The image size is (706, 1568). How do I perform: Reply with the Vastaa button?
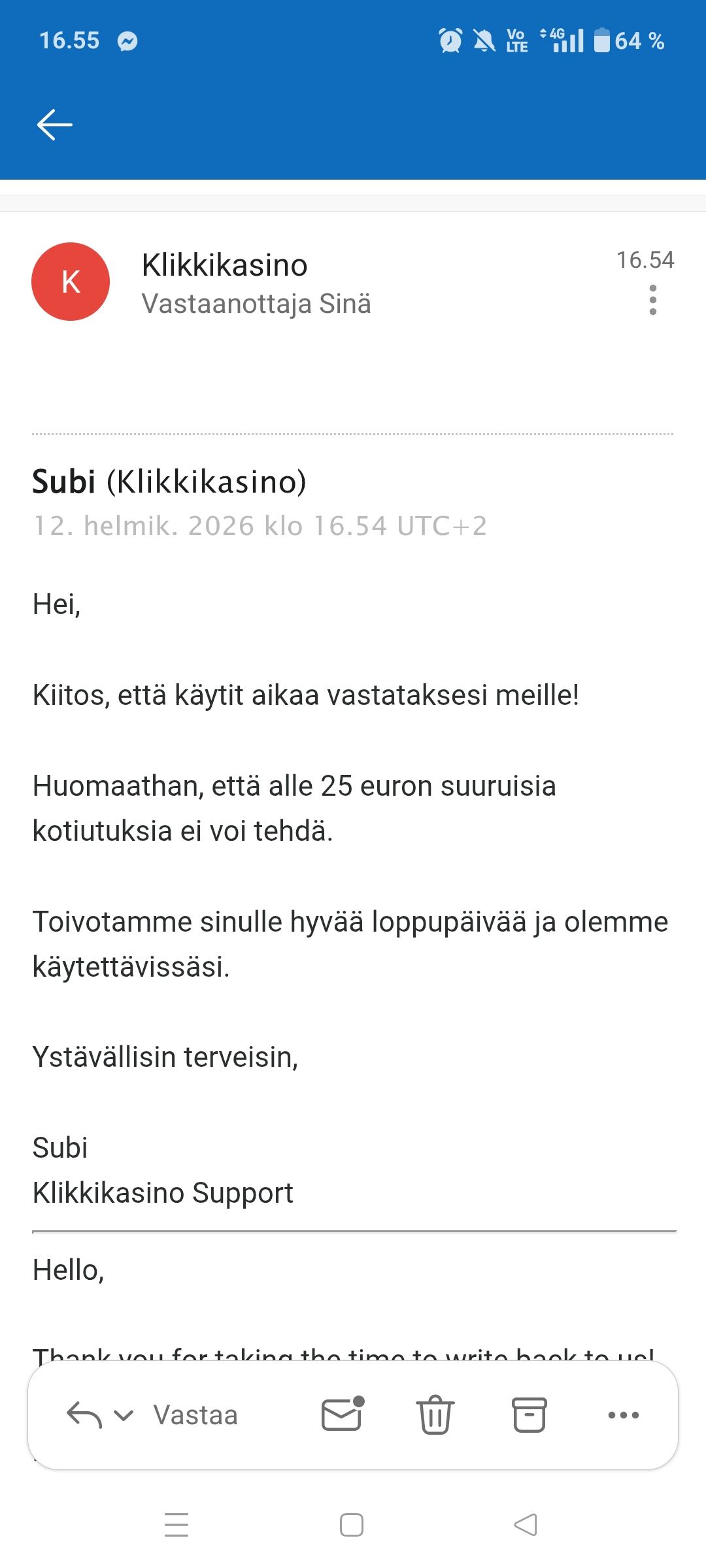click(195, 1415)
